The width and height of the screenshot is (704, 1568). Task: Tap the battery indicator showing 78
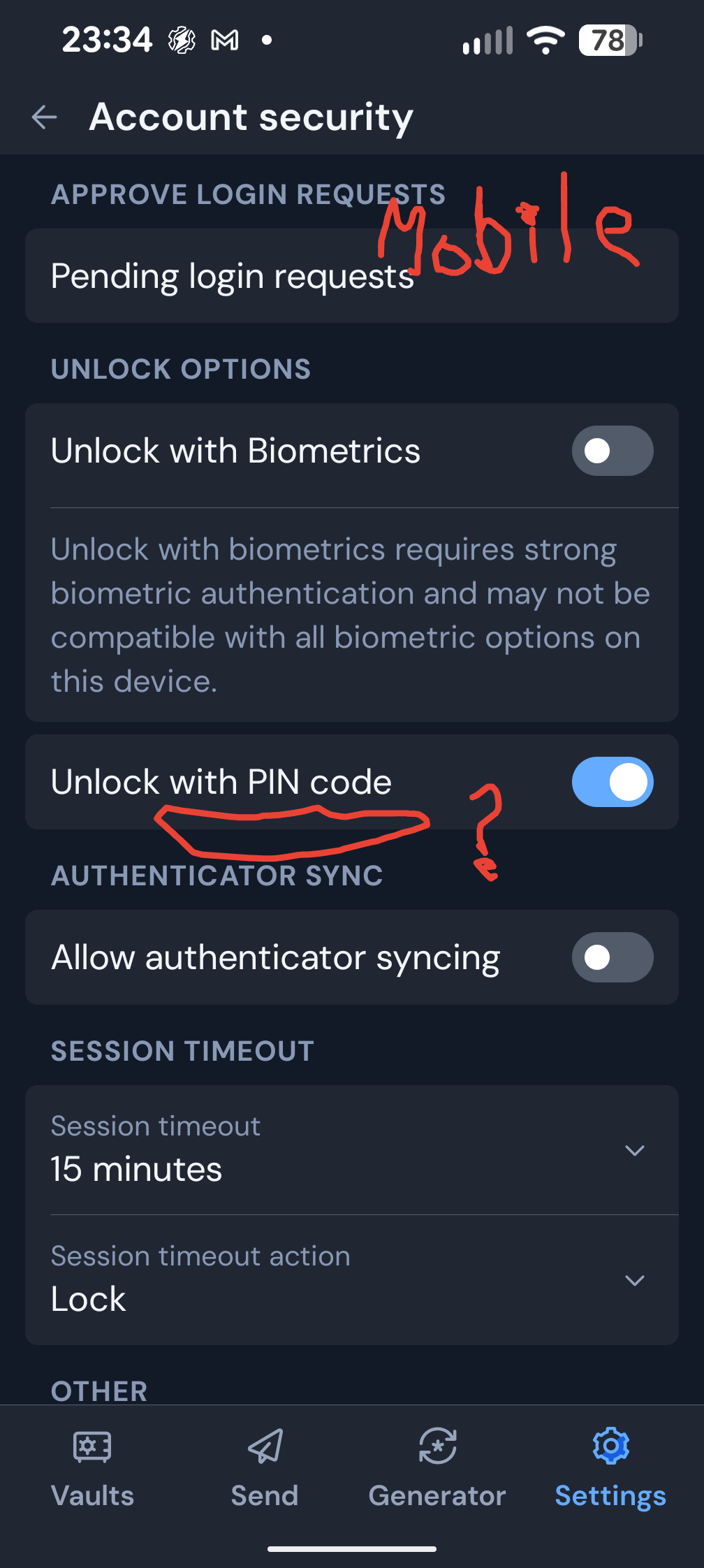tap(608, 40)
